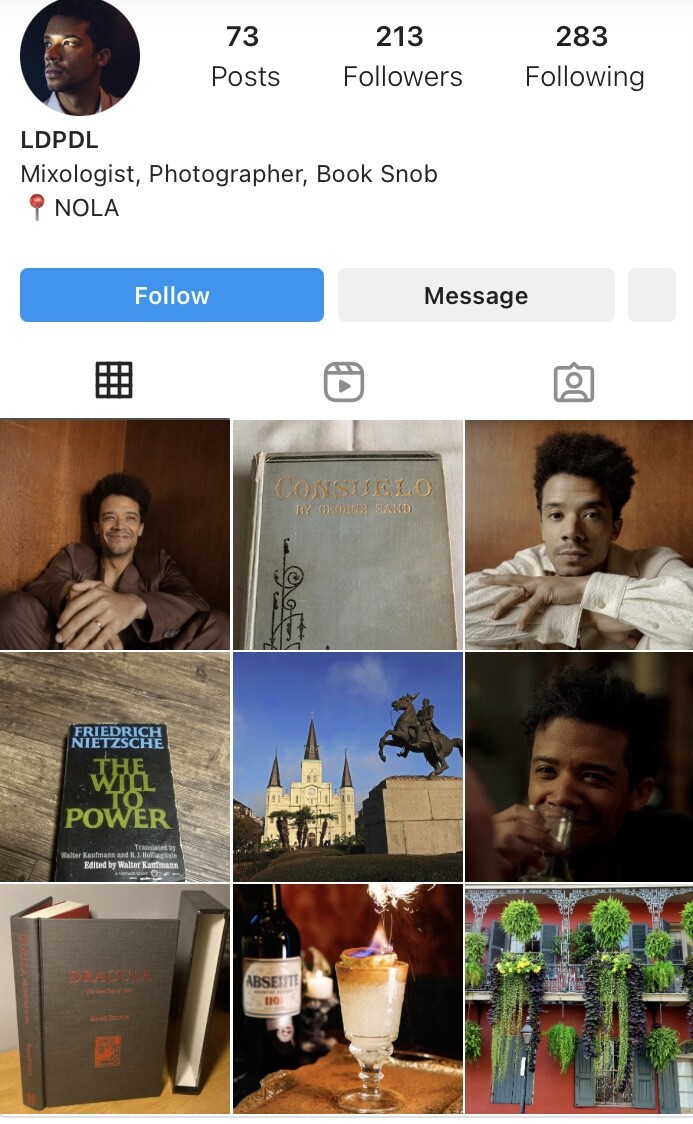Image resolution: width=693 pixels, height=1124 pixels.
Task: Open The Will to Power book post
Action: click(115, 767)
